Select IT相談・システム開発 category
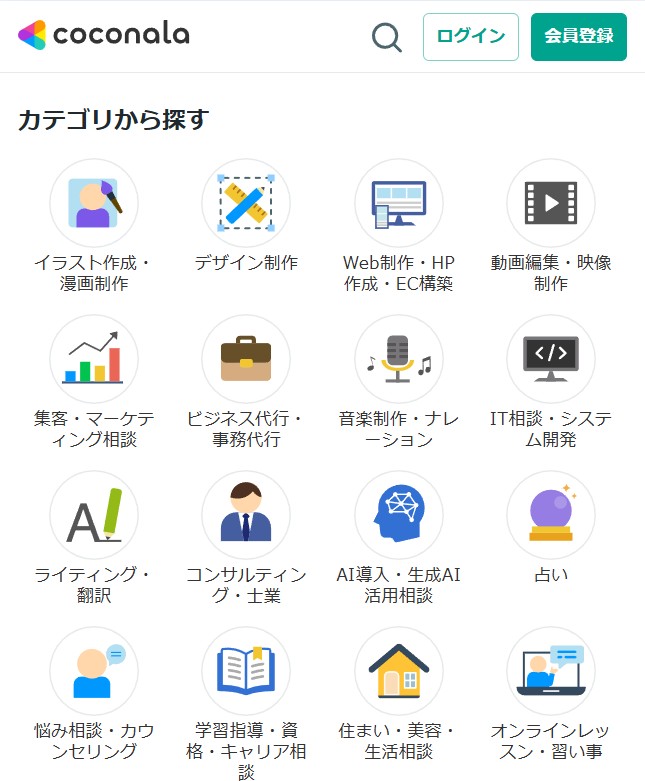645x781 pixels. click(x=551, y=360)
